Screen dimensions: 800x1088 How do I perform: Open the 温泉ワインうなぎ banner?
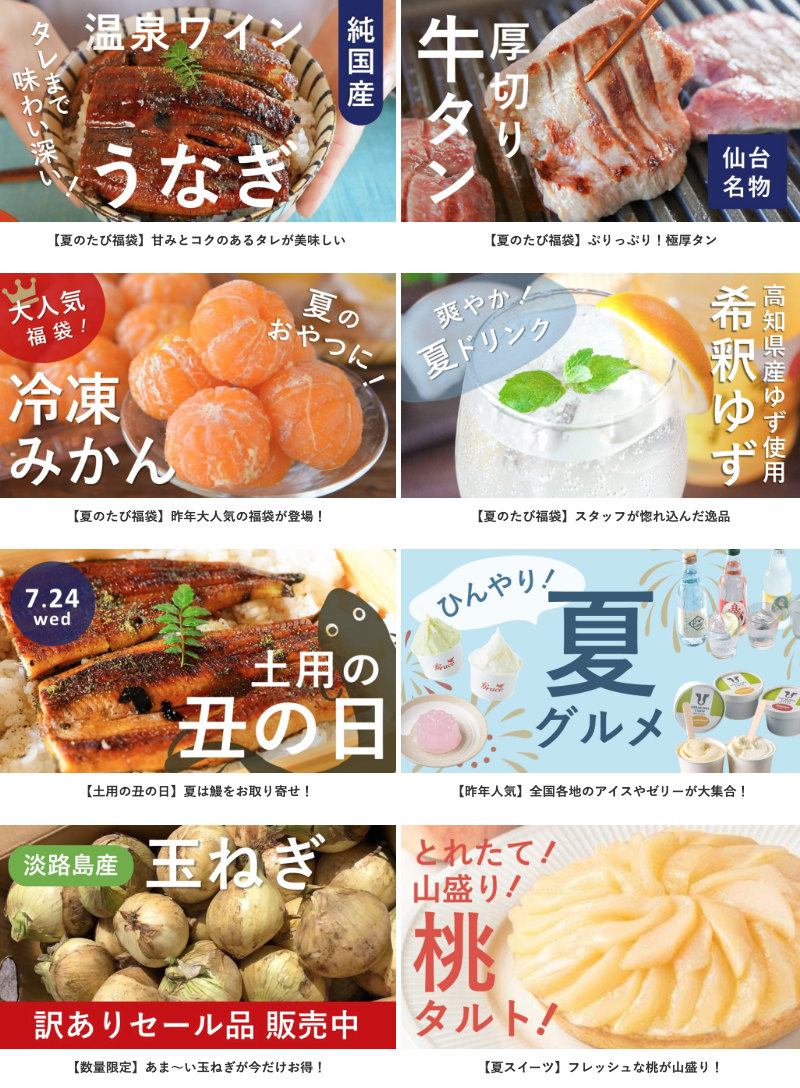[x=198, y=111]
